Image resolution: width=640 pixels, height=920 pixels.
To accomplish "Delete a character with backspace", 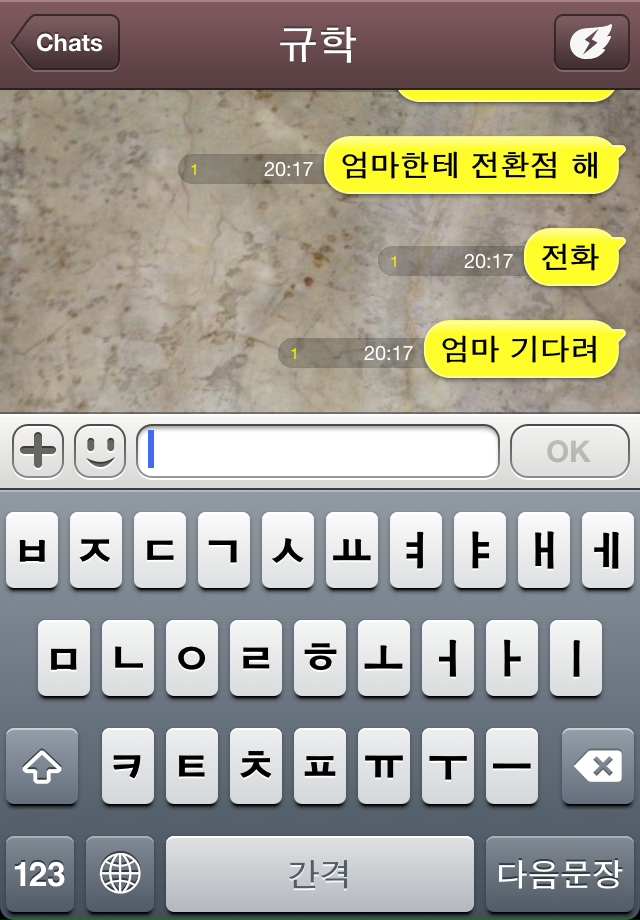I will [x=598, y=767].
